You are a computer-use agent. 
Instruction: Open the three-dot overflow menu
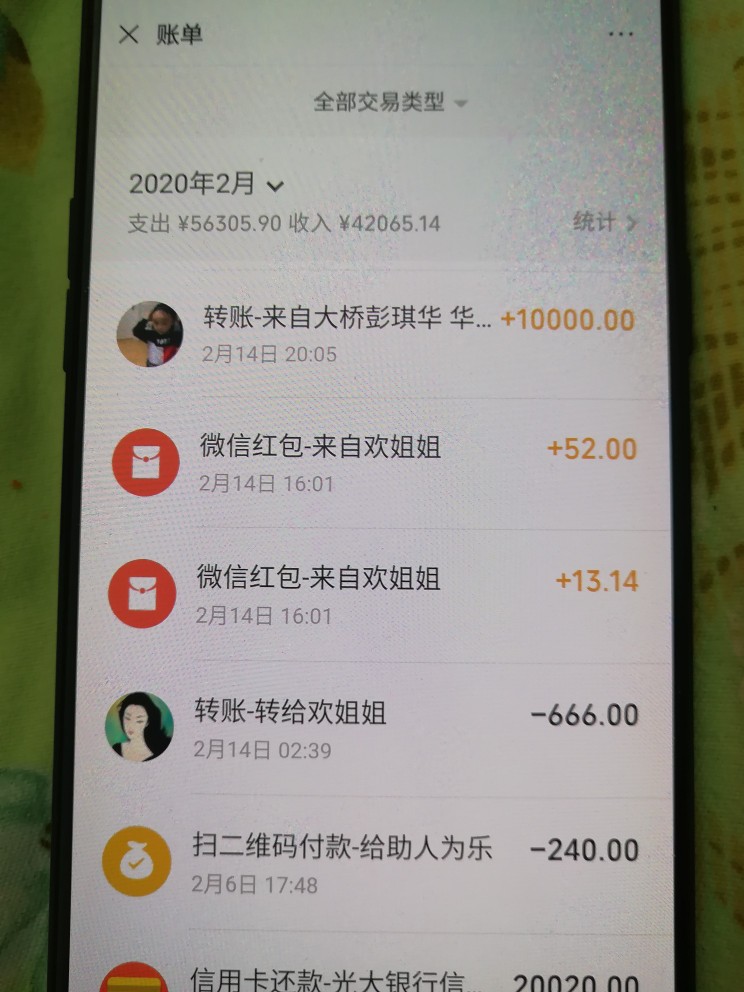620,34
